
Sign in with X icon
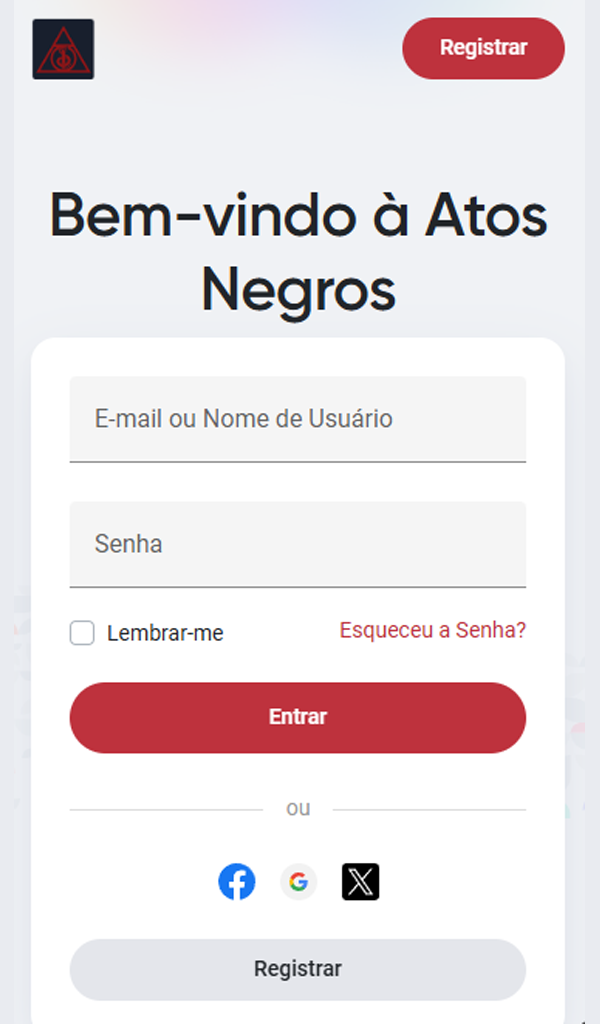pyautogui.click(x=360, y=882)
